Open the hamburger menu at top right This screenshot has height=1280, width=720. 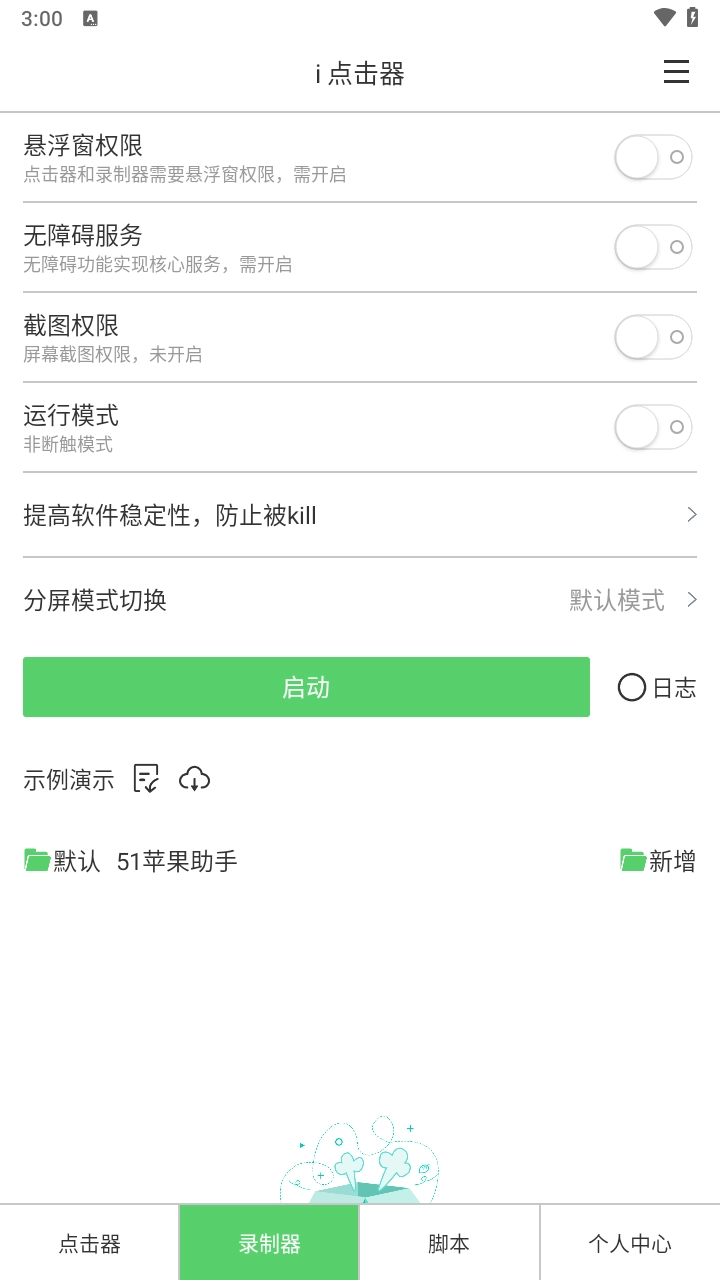click(x=676, y=72)
